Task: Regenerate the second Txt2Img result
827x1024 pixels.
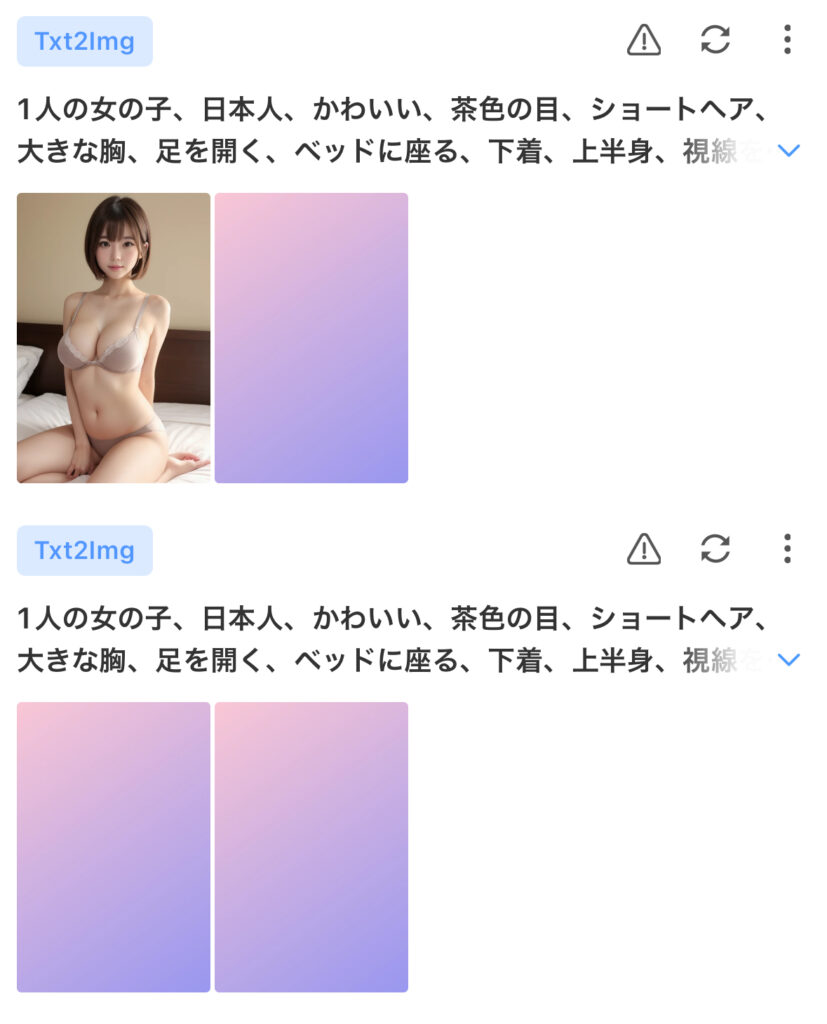Action: [x=715, y=549]
